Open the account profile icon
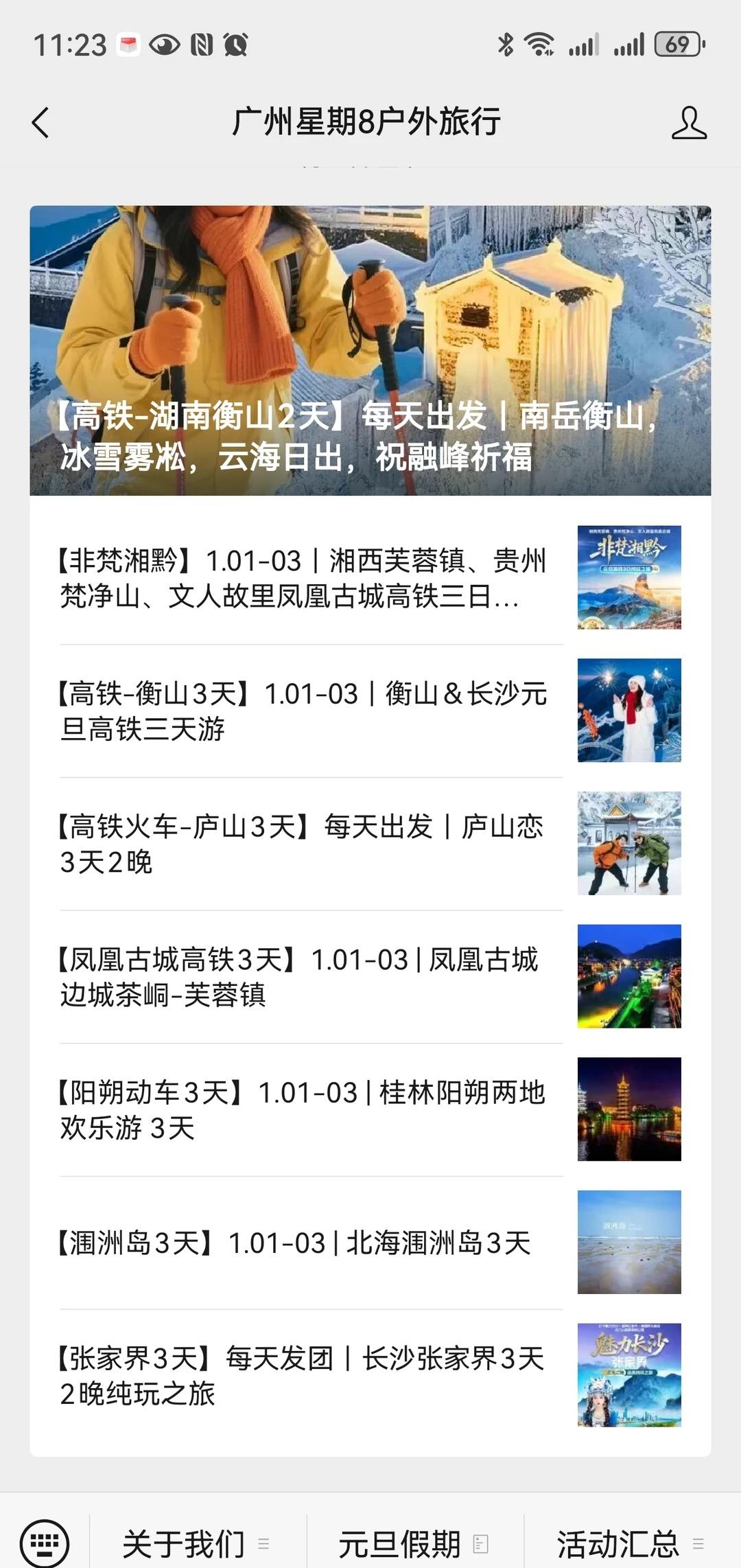 (x=688, y=123)
